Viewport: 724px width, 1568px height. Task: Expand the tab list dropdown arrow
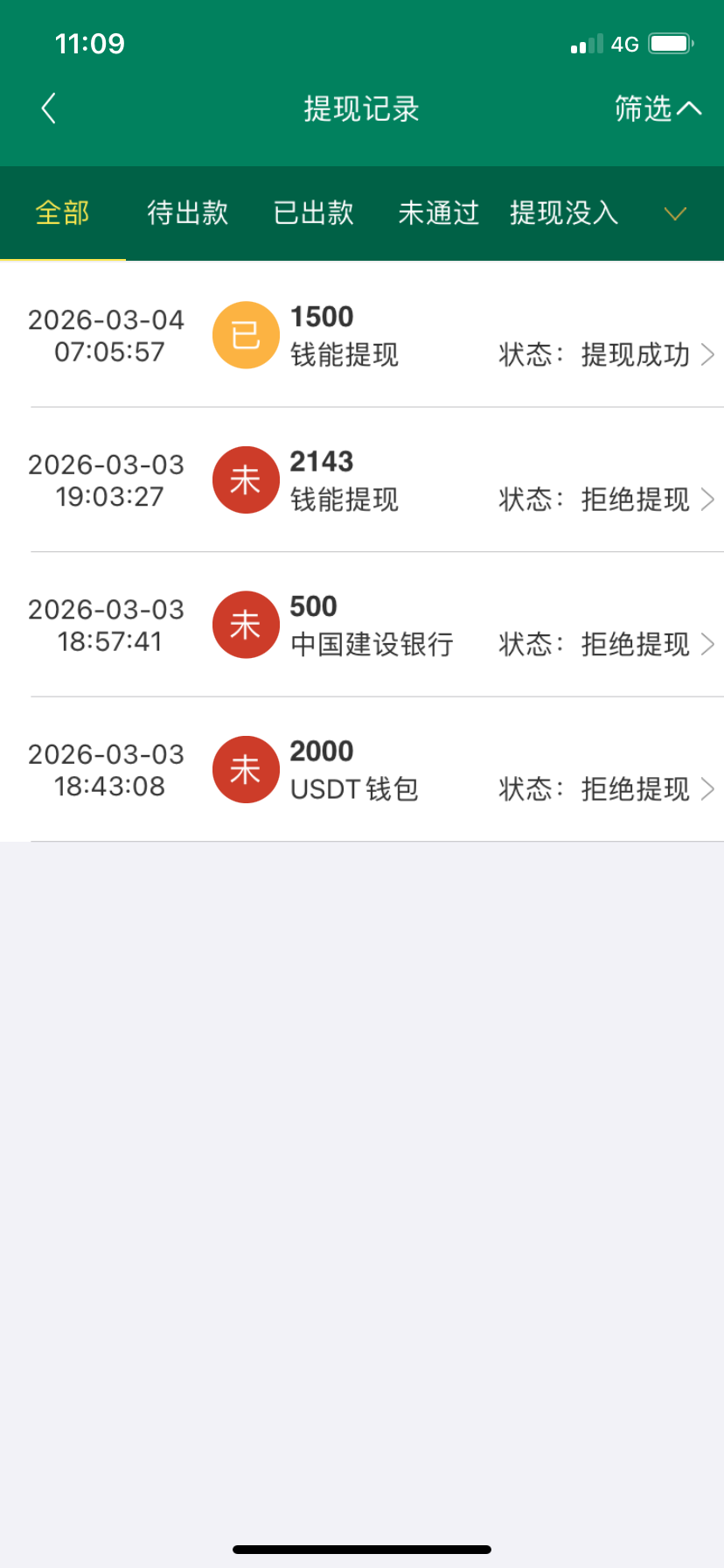[x=675, y=213]
